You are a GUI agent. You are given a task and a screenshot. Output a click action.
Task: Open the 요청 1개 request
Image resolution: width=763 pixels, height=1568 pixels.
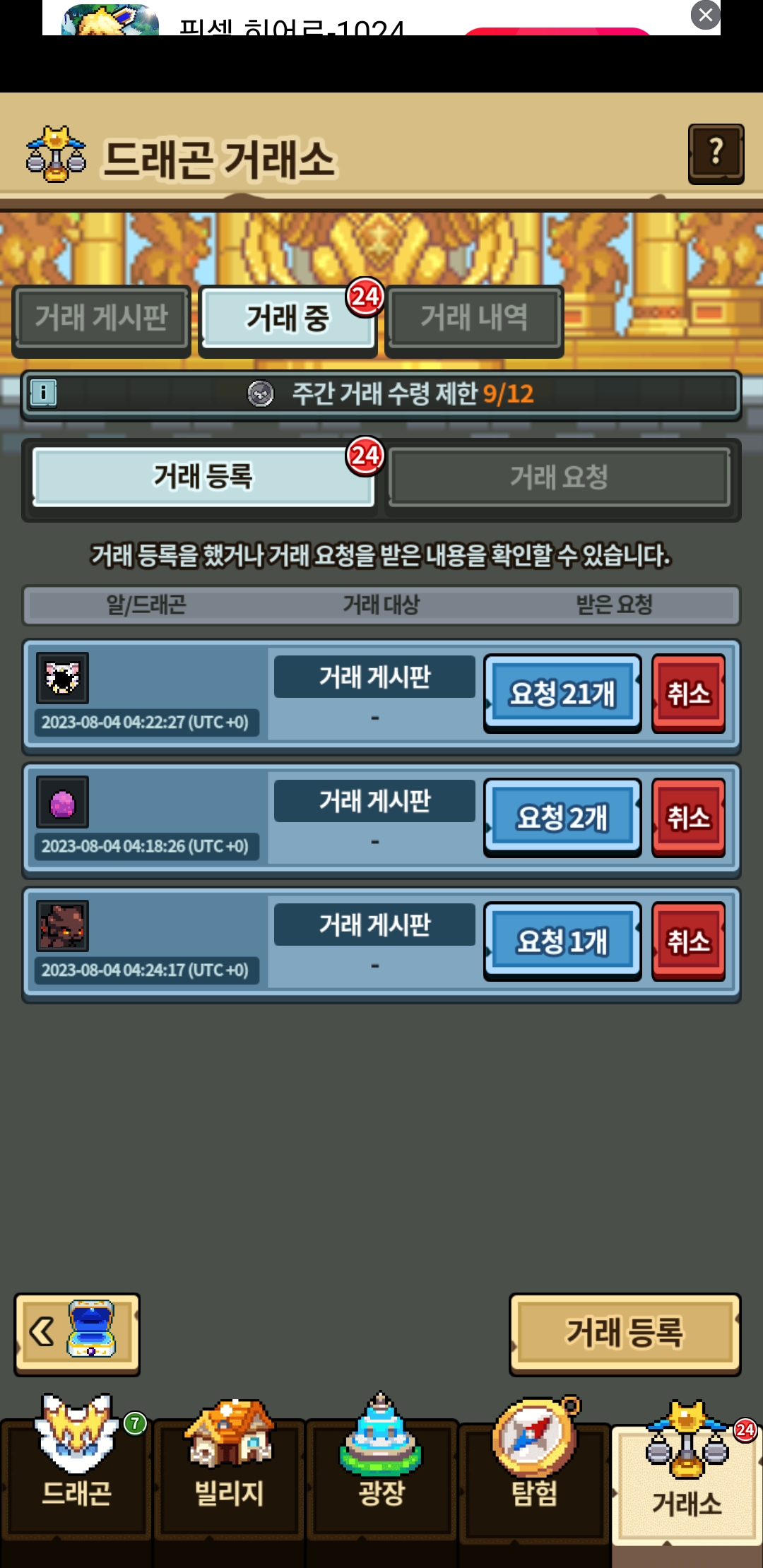[562, 942]
